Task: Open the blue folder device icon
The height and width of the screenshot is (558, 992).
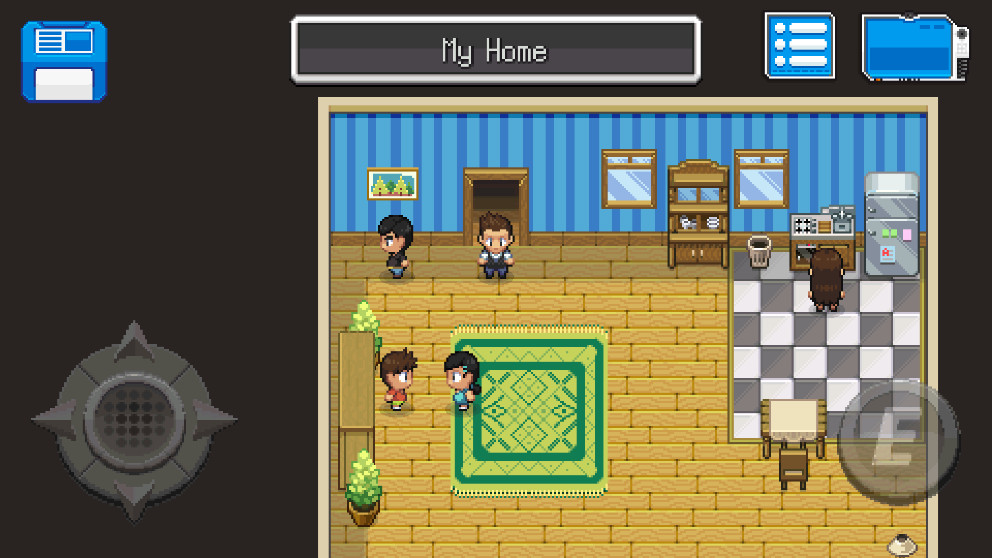Action: pos(914,47)
